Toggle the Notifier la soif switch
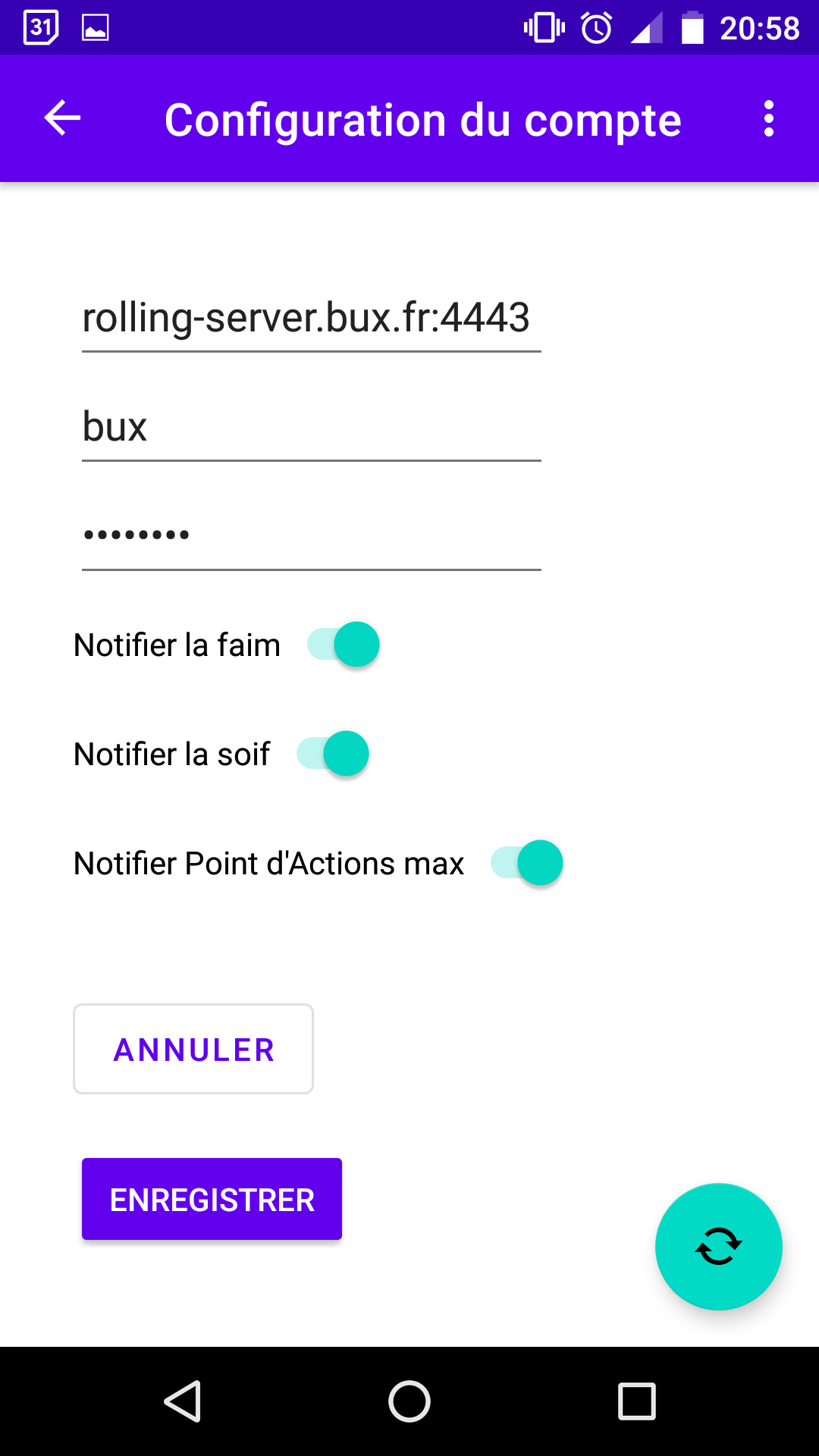This screenshot has width=819, height=1456. point(333,754)
